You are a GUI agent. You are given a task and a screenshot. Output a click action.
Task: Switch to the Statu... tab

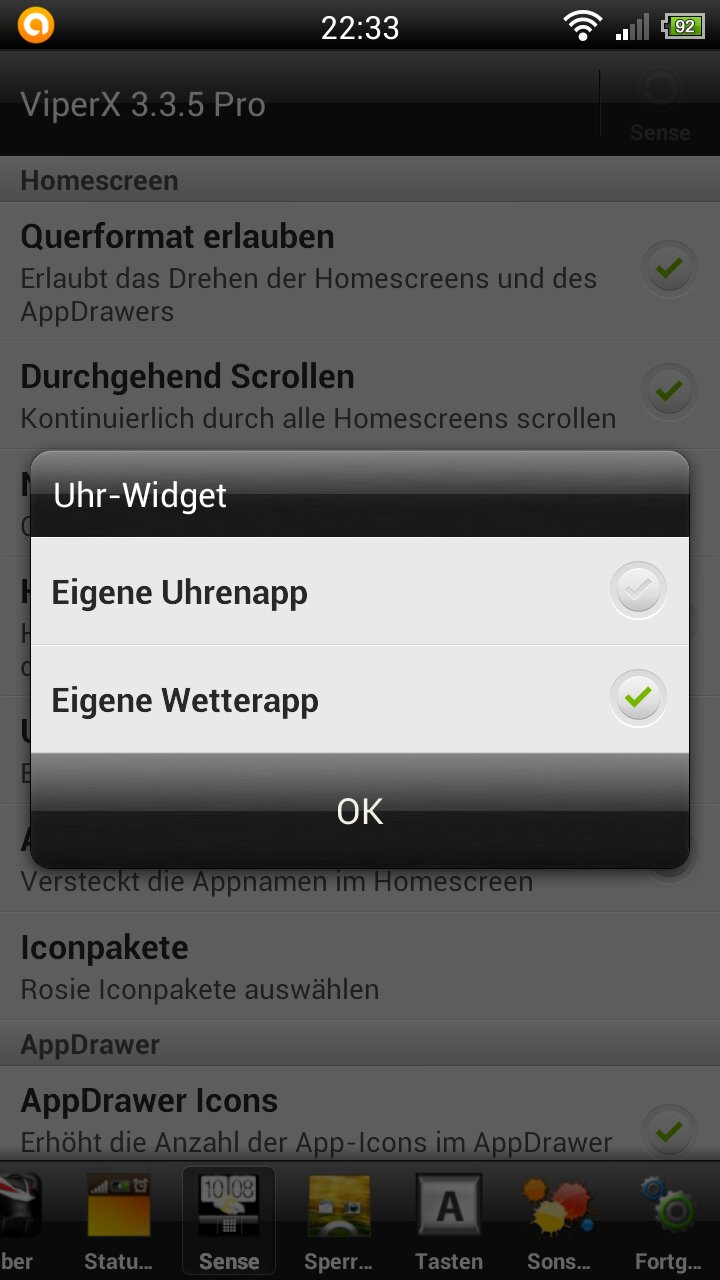(x=119, y=1221)
